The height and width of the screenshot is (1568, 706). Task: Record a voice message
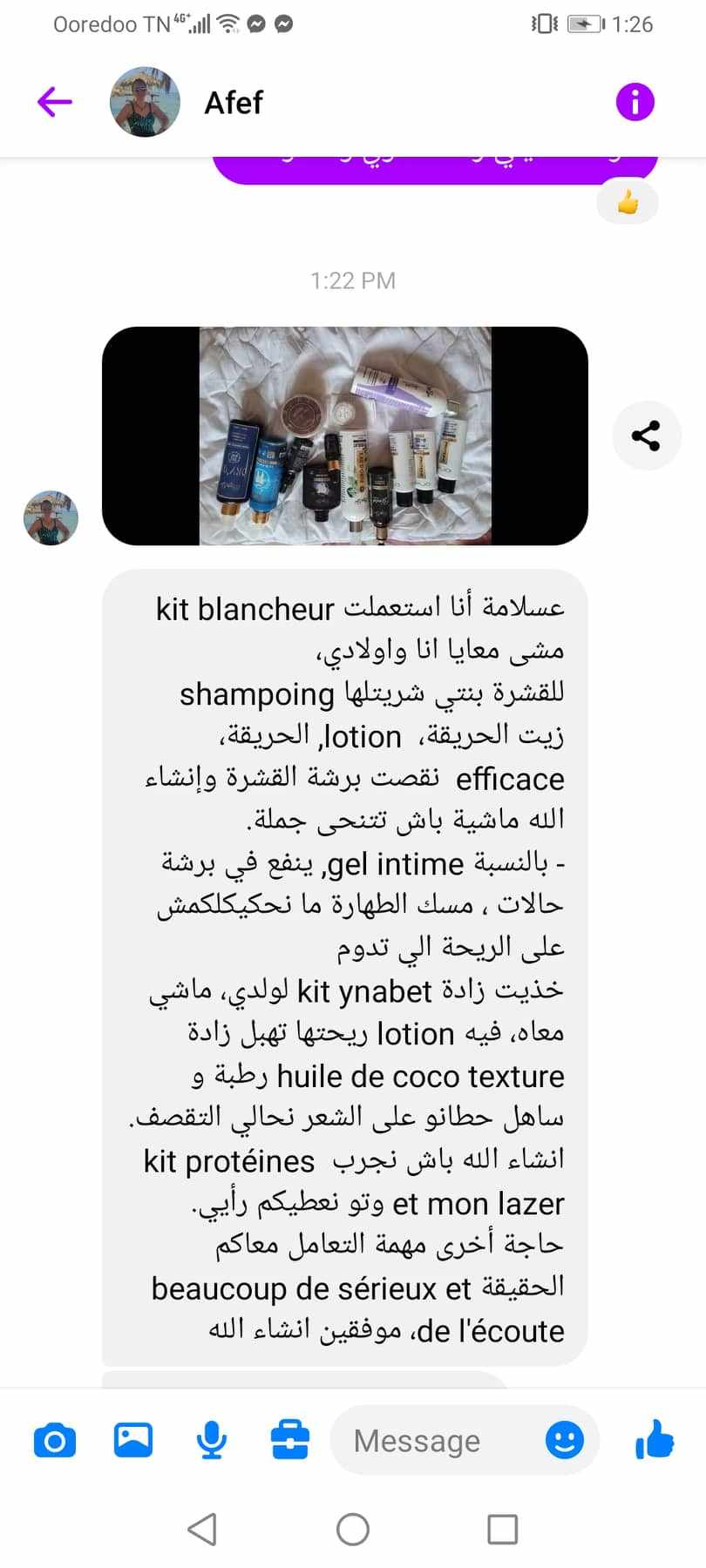212,1441
